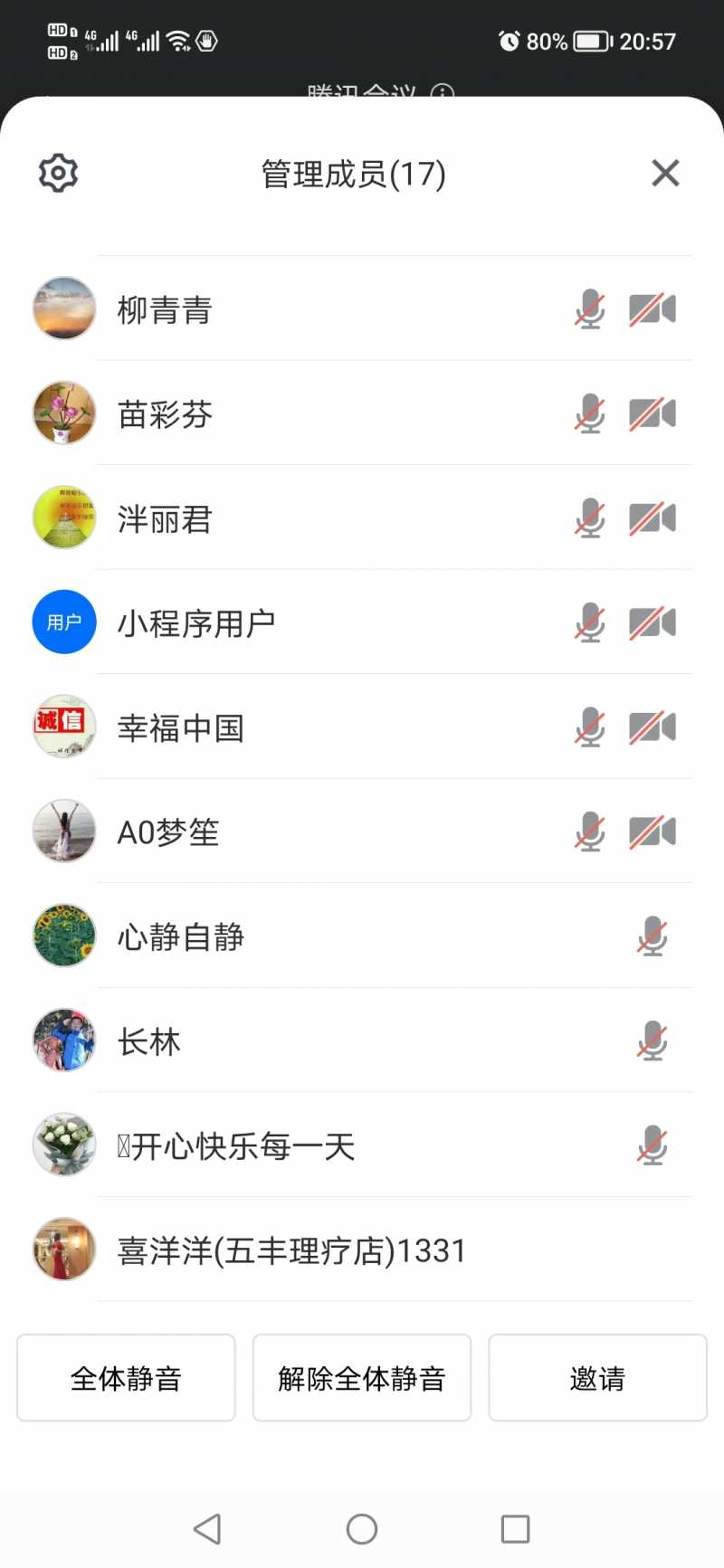Invite new members via 邀请
The image size is (724, 1568).
(x=597, y=1378)
